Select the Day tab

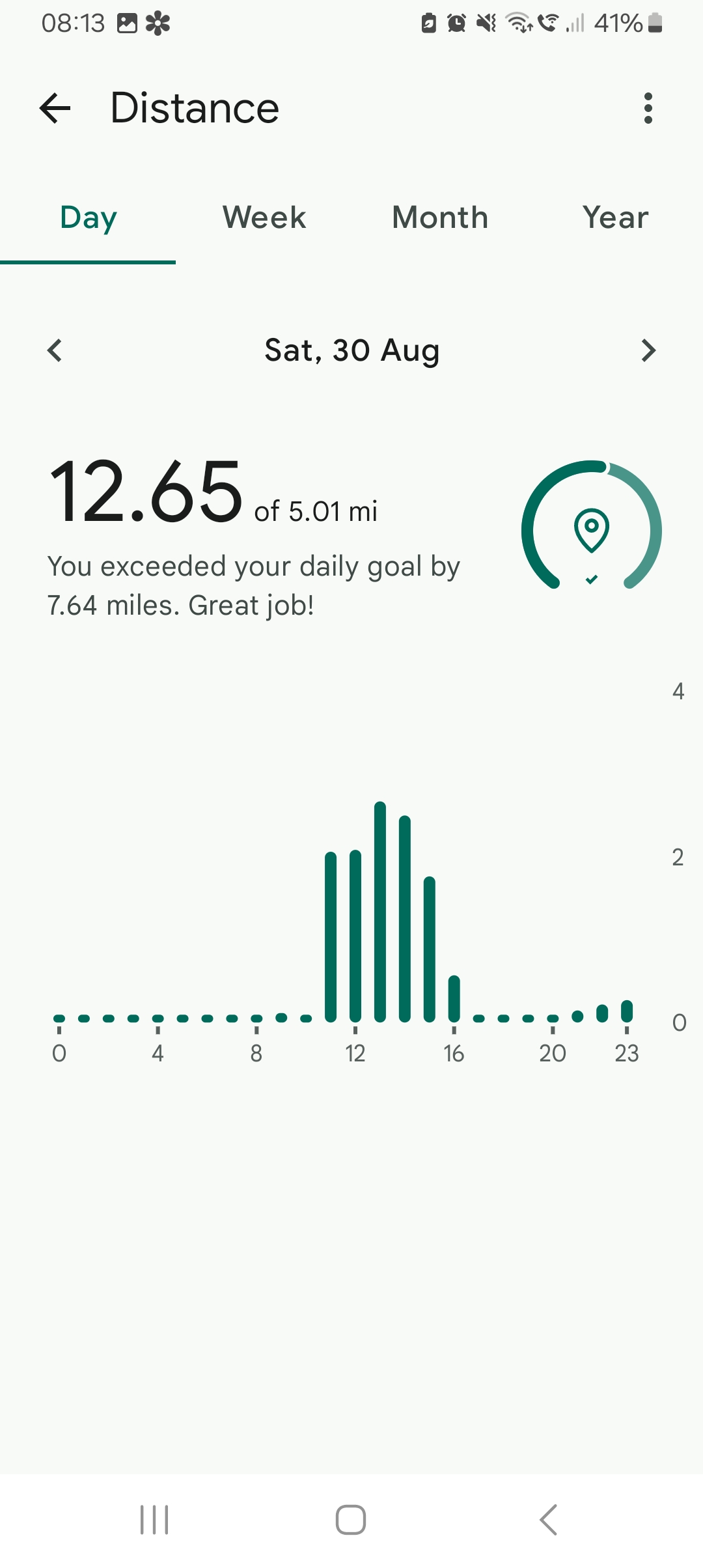click(x=89, y=217)
